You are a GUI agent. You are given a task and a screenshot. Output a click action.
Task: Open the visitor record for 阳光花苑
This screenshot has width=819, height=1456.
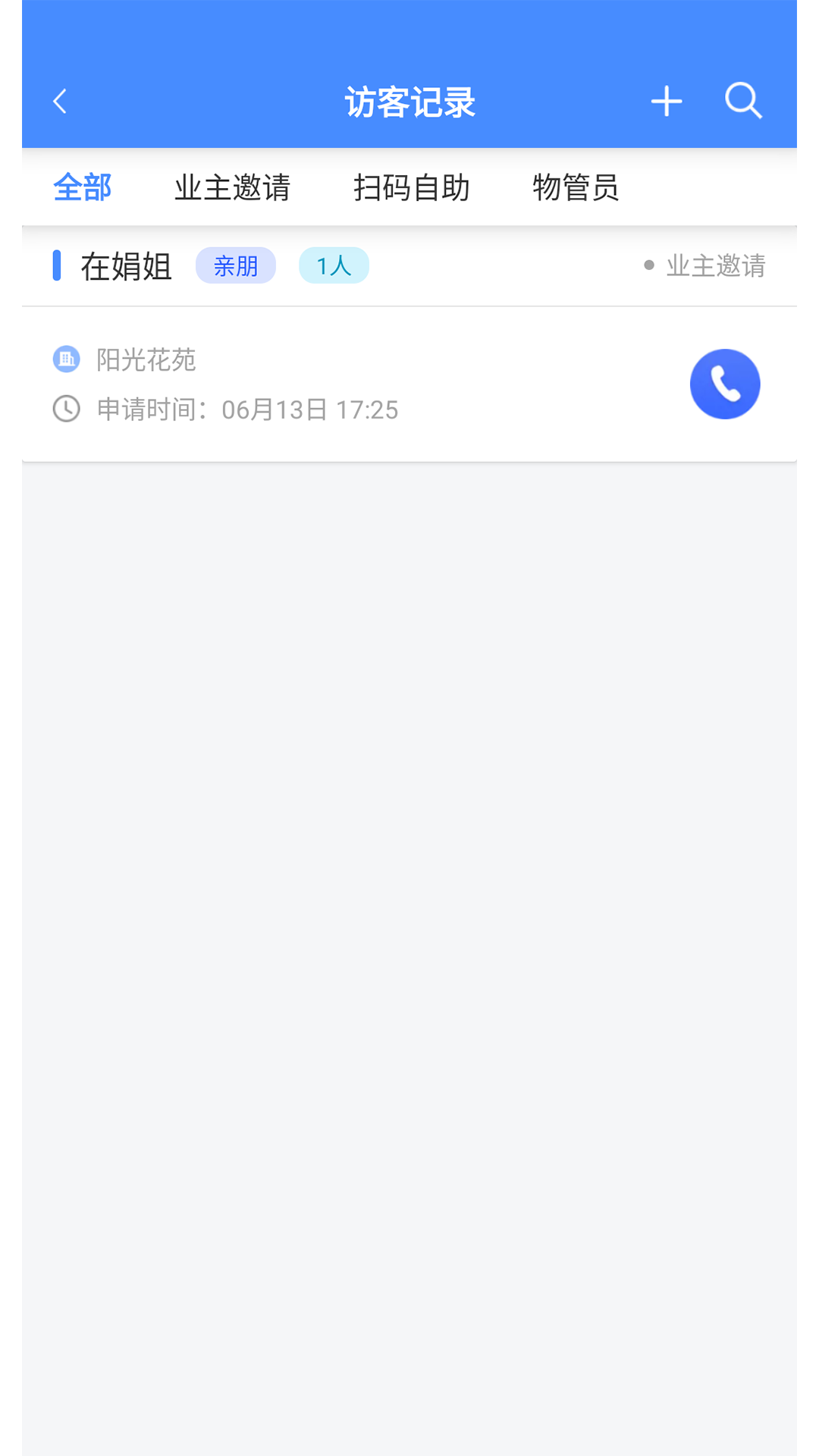(x=146, y=360)
